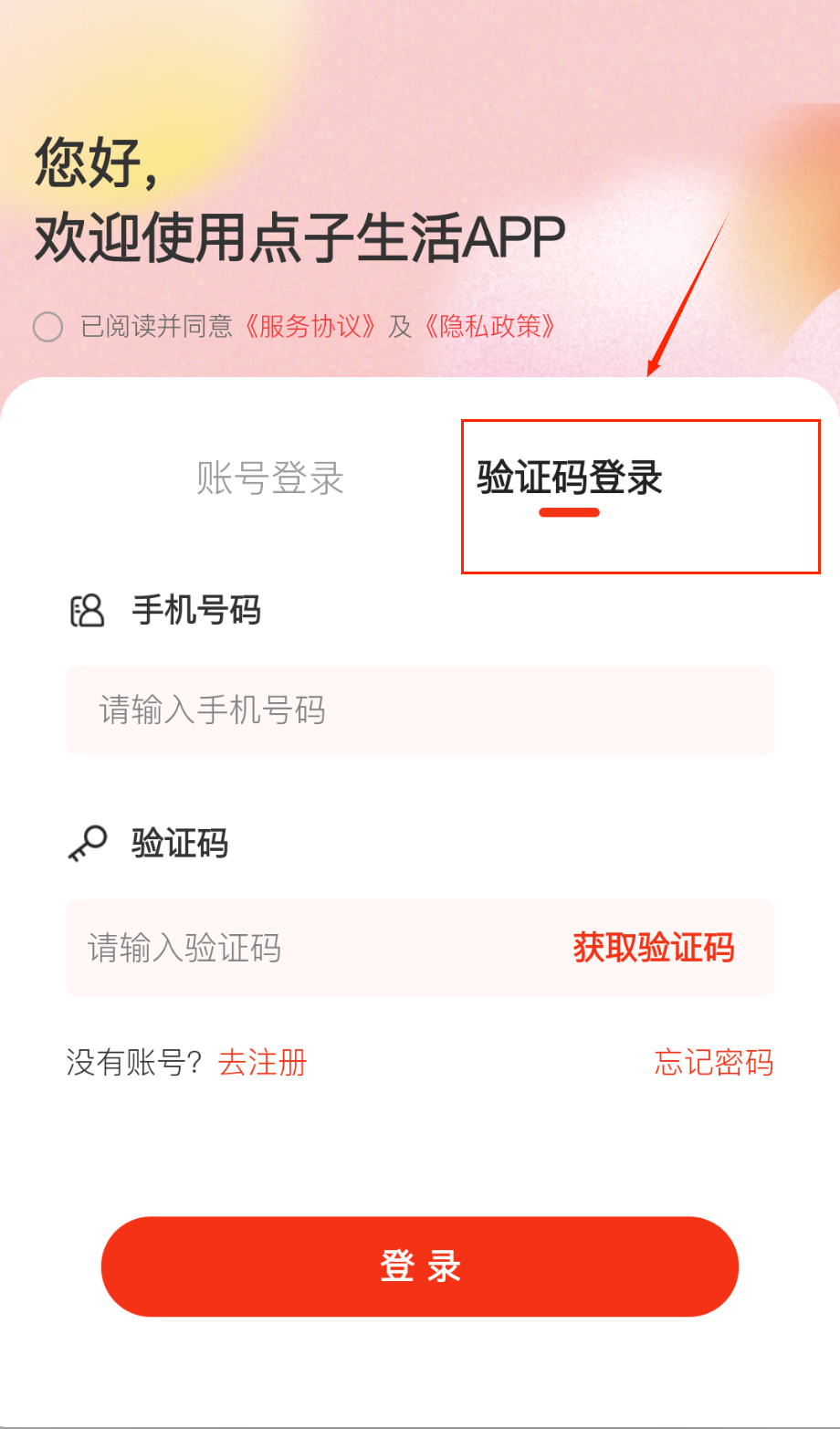Switch to the 账号登录 tab
The height and width of the screenshot is (1429, 840).
(270, 478)
